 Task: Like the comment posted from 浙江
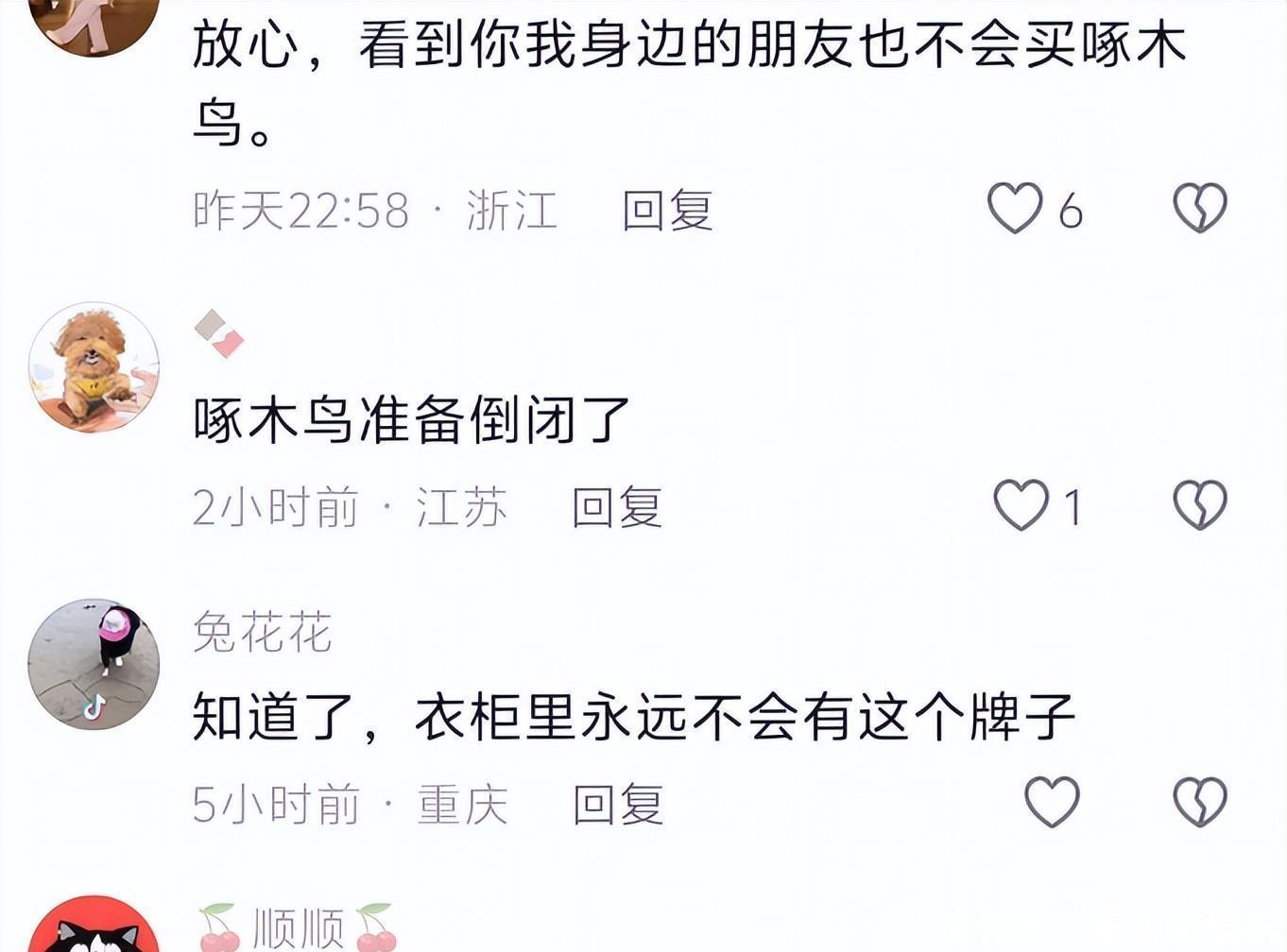[x=1014, y=208]
